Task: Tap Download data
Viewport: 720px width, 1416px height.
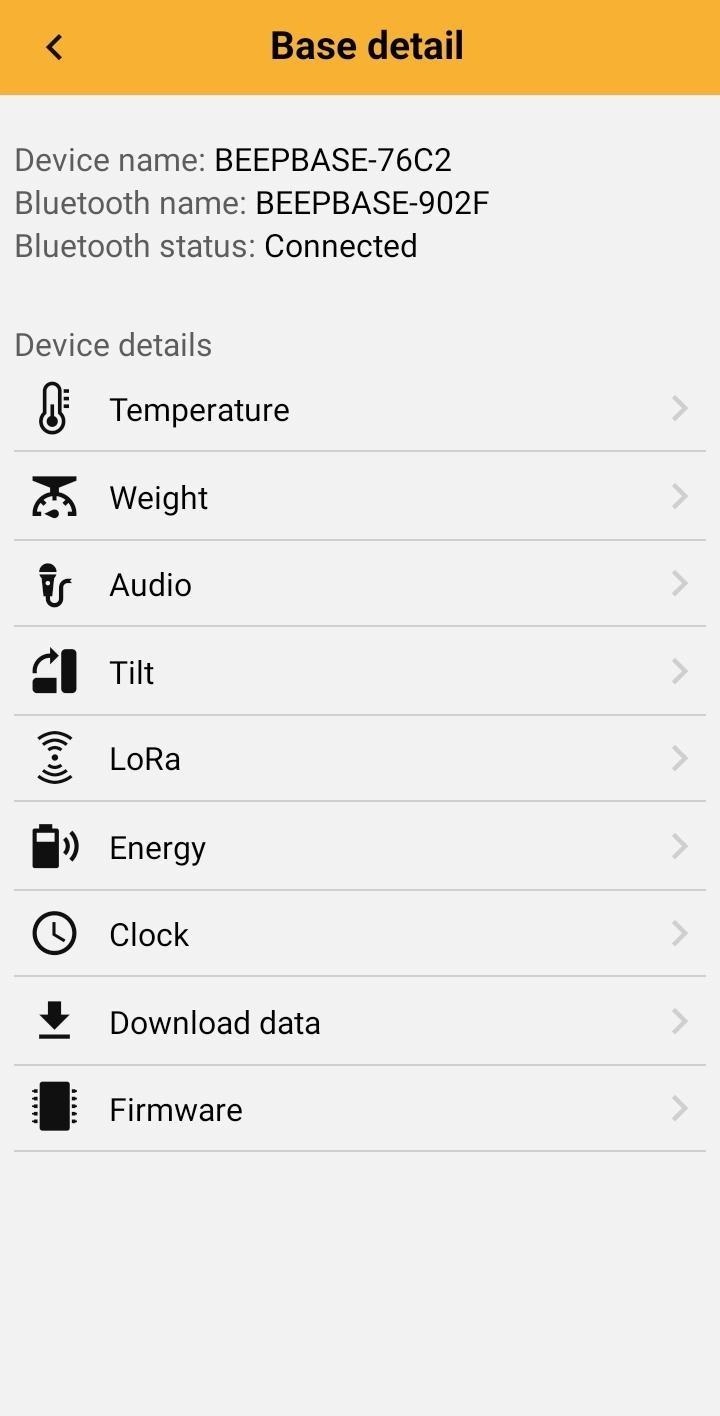Action: [x=359, y=1022]
